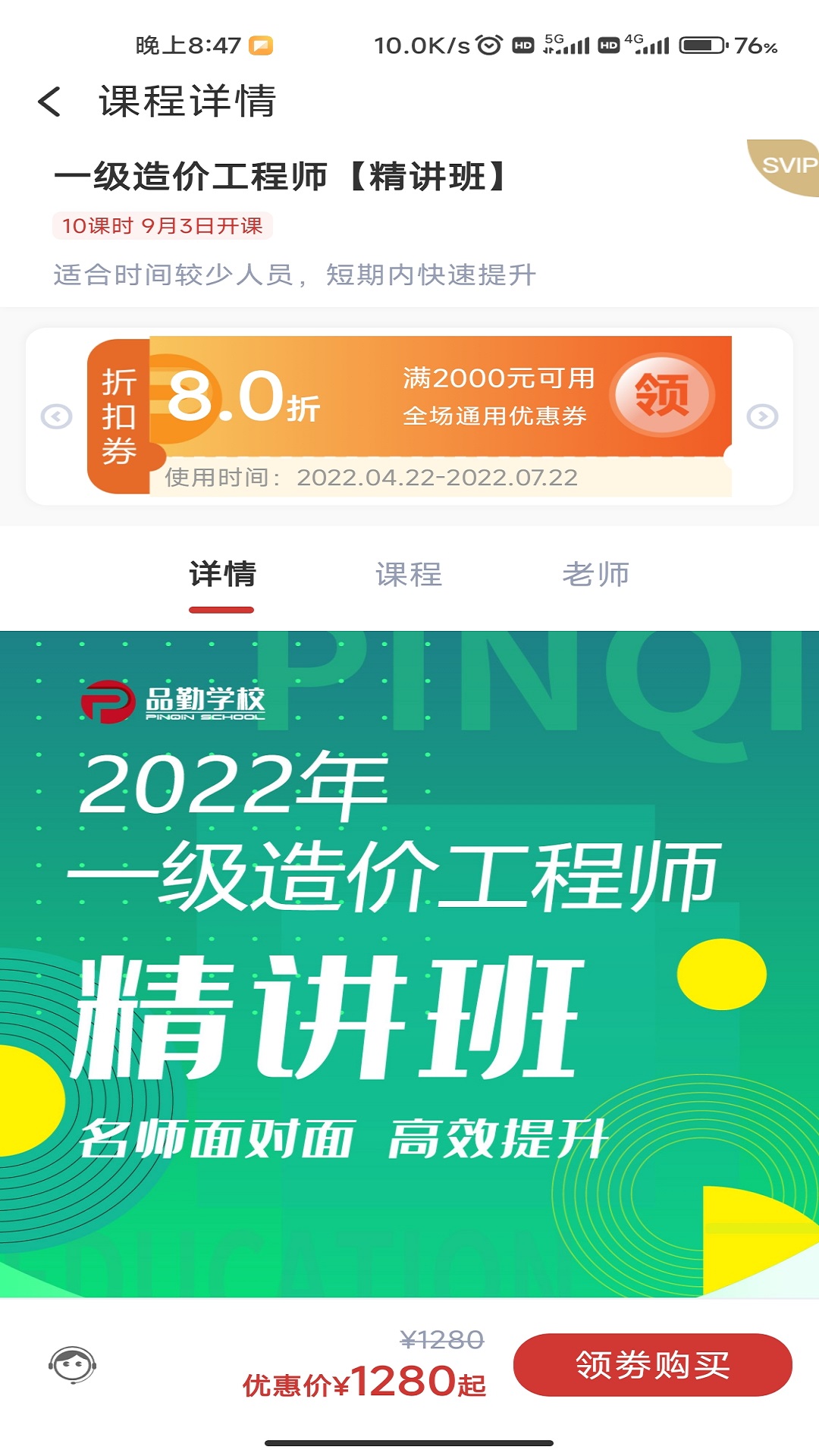Go back from the course details page
Viewport: 819px width, 1456px height.
click(x=50, y=102)
